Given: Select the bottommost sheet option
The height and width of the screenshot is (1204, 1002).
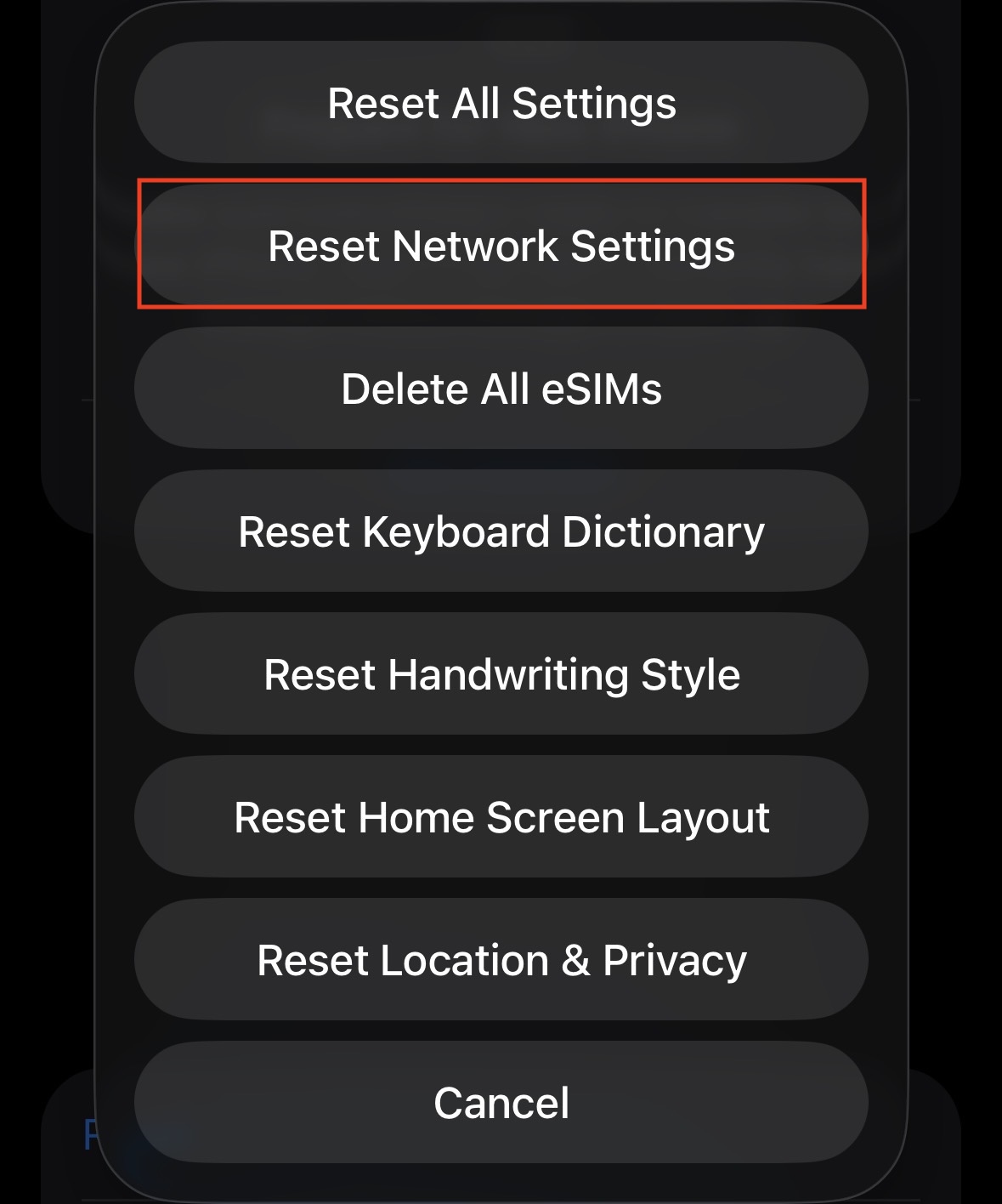Looking at the screenshot, I should (501, 1101).
